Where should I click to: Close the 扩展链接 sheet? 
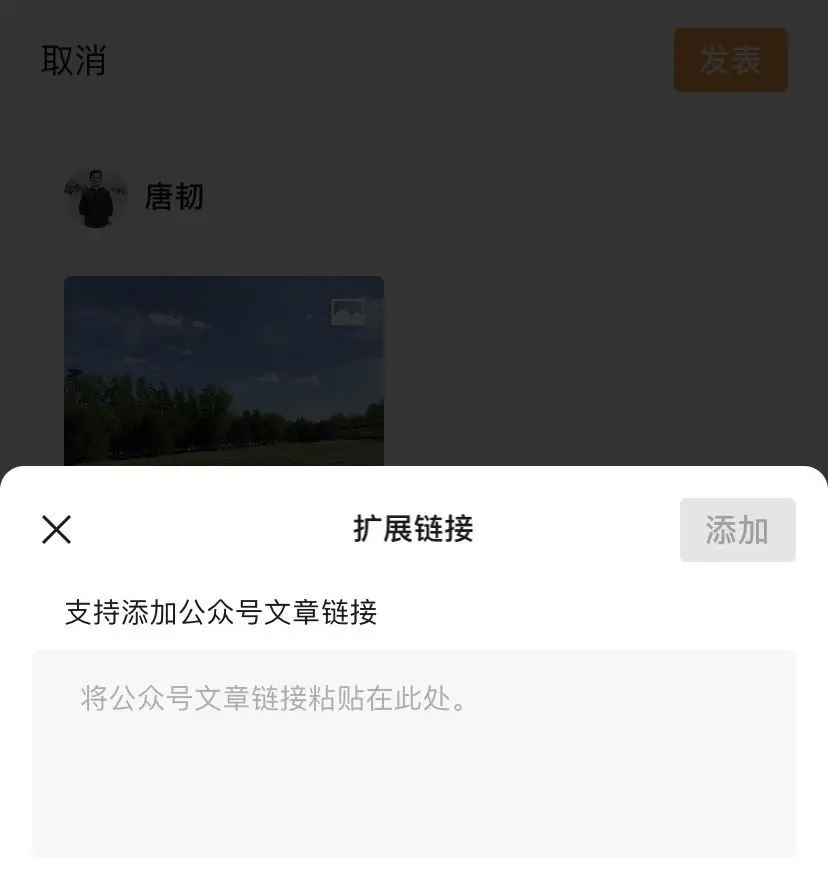tap(57, 529)
